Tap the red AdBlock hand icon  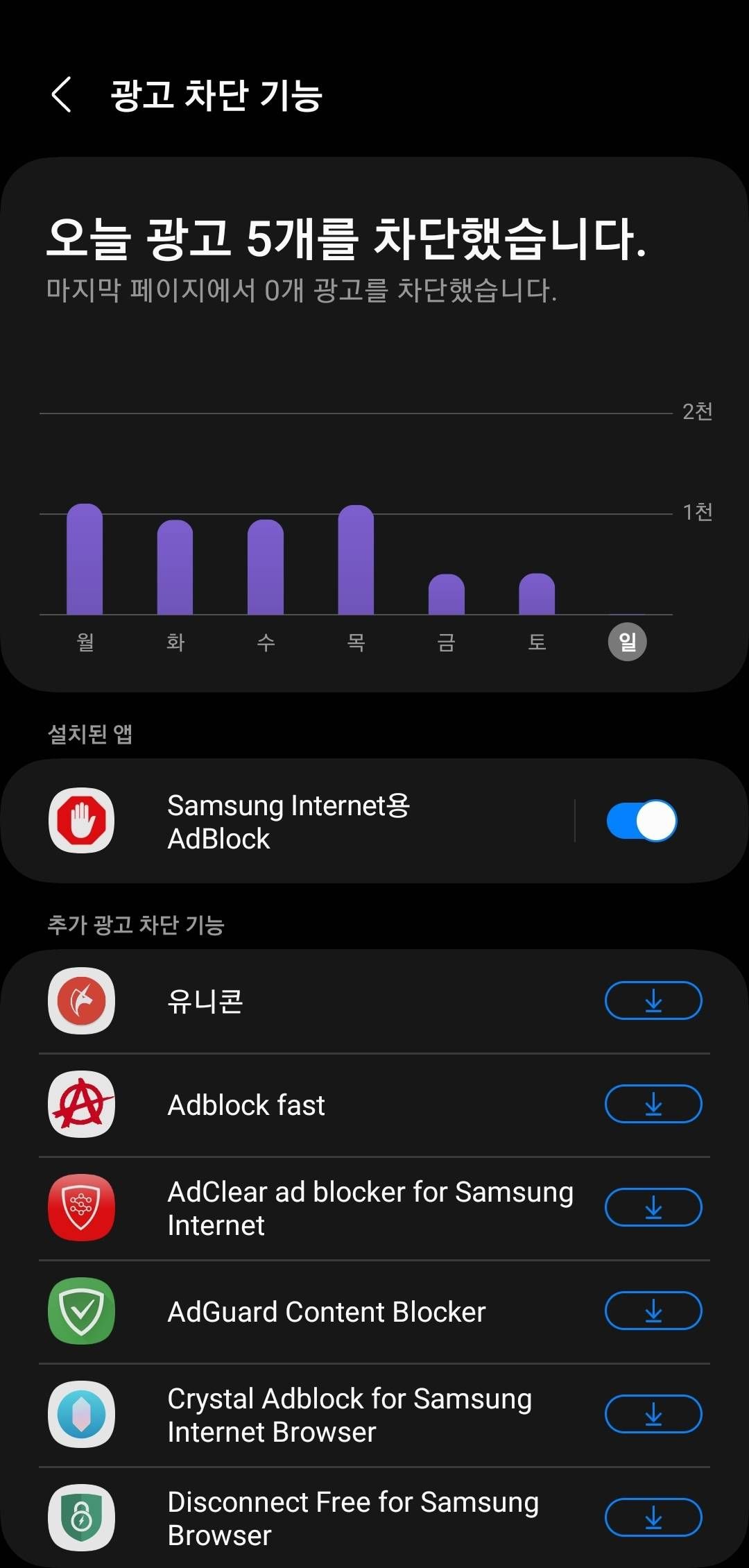pyautogui.click(x=80, y=821)
